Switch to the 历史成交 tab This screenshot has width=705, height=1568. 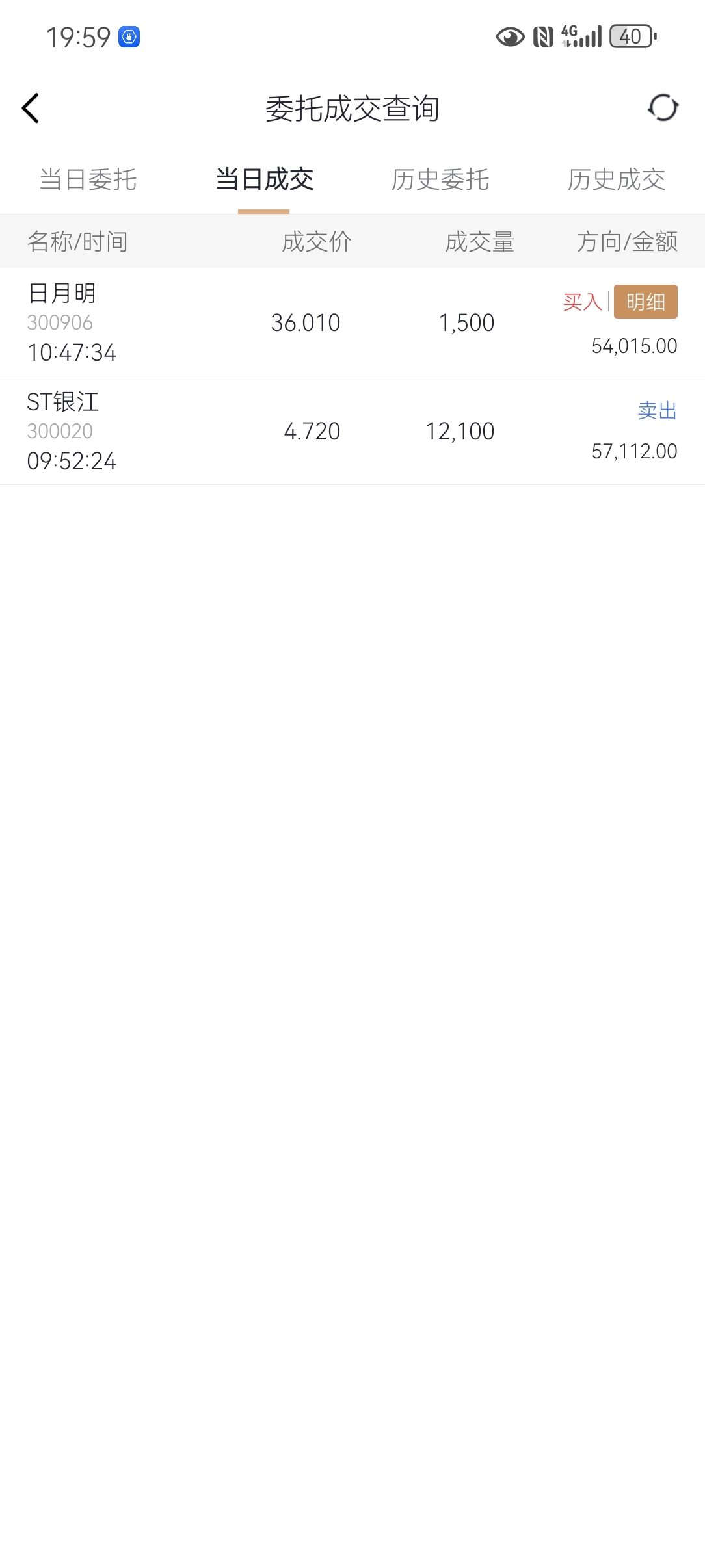click(617, 179)
